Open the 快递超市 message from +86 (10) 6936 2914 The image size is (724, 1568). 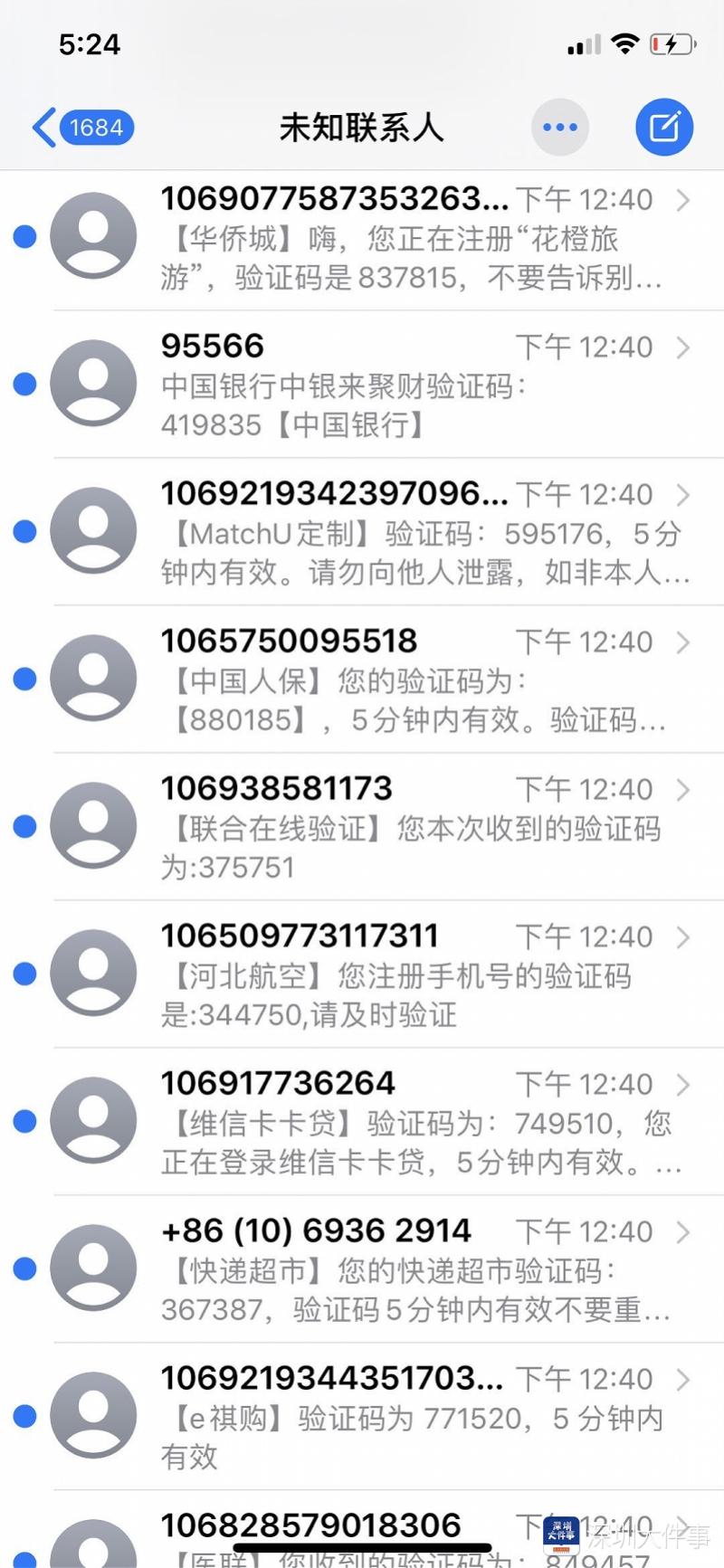407,1270
